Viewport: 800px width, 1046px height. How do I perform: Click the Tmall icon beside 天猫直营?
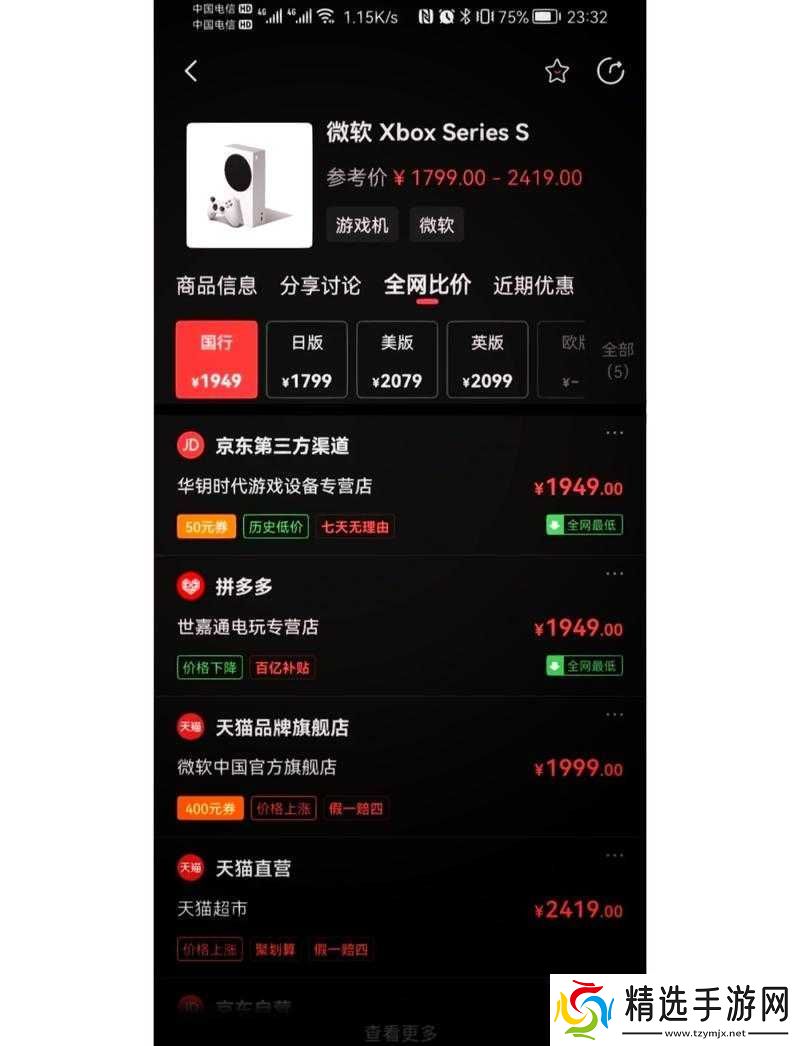pos(190,868)
